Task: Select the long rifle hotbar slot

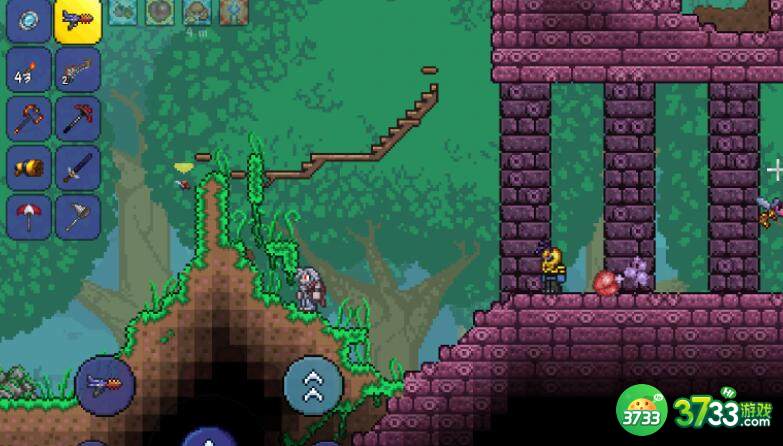Action: (x=77, y=69)
